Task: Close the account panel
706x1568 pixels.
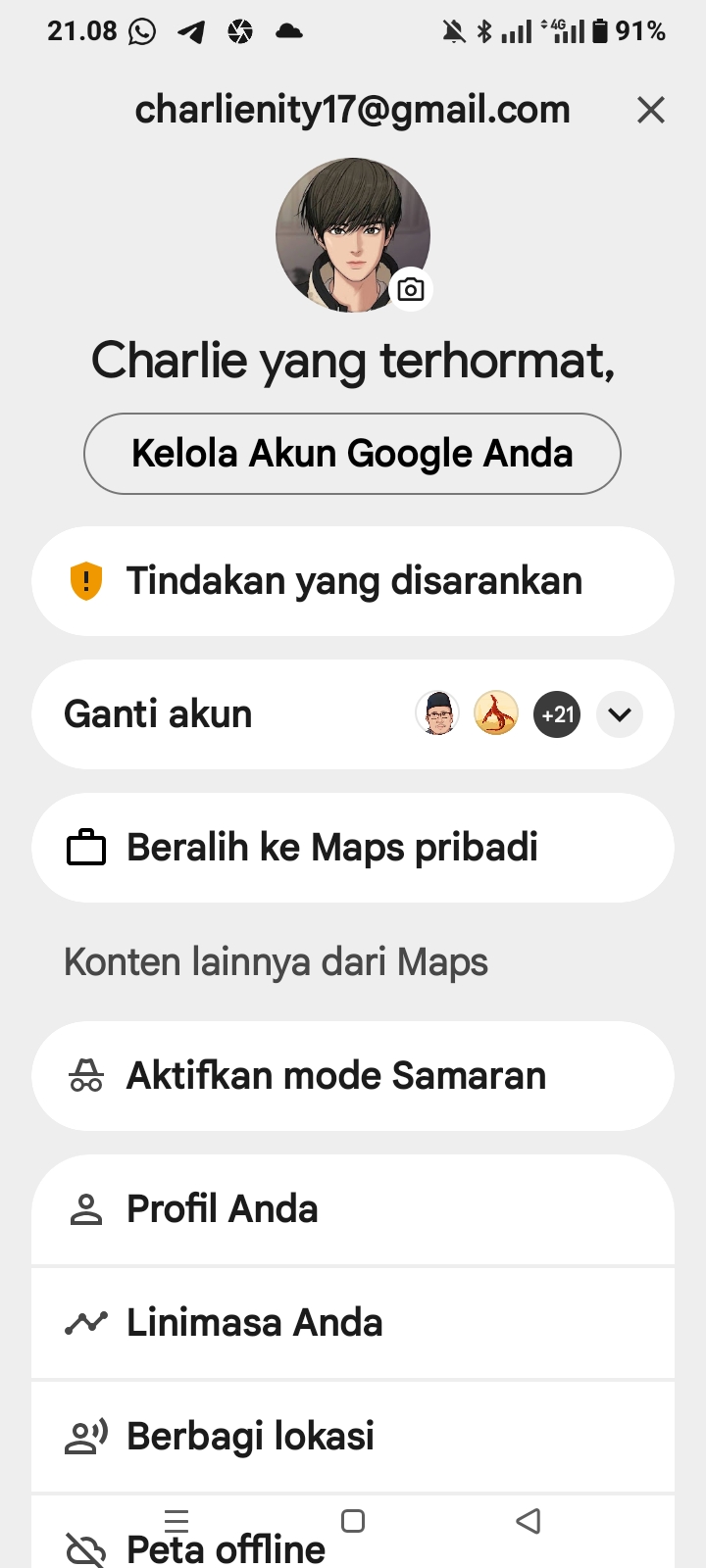Action: (651, 110)
